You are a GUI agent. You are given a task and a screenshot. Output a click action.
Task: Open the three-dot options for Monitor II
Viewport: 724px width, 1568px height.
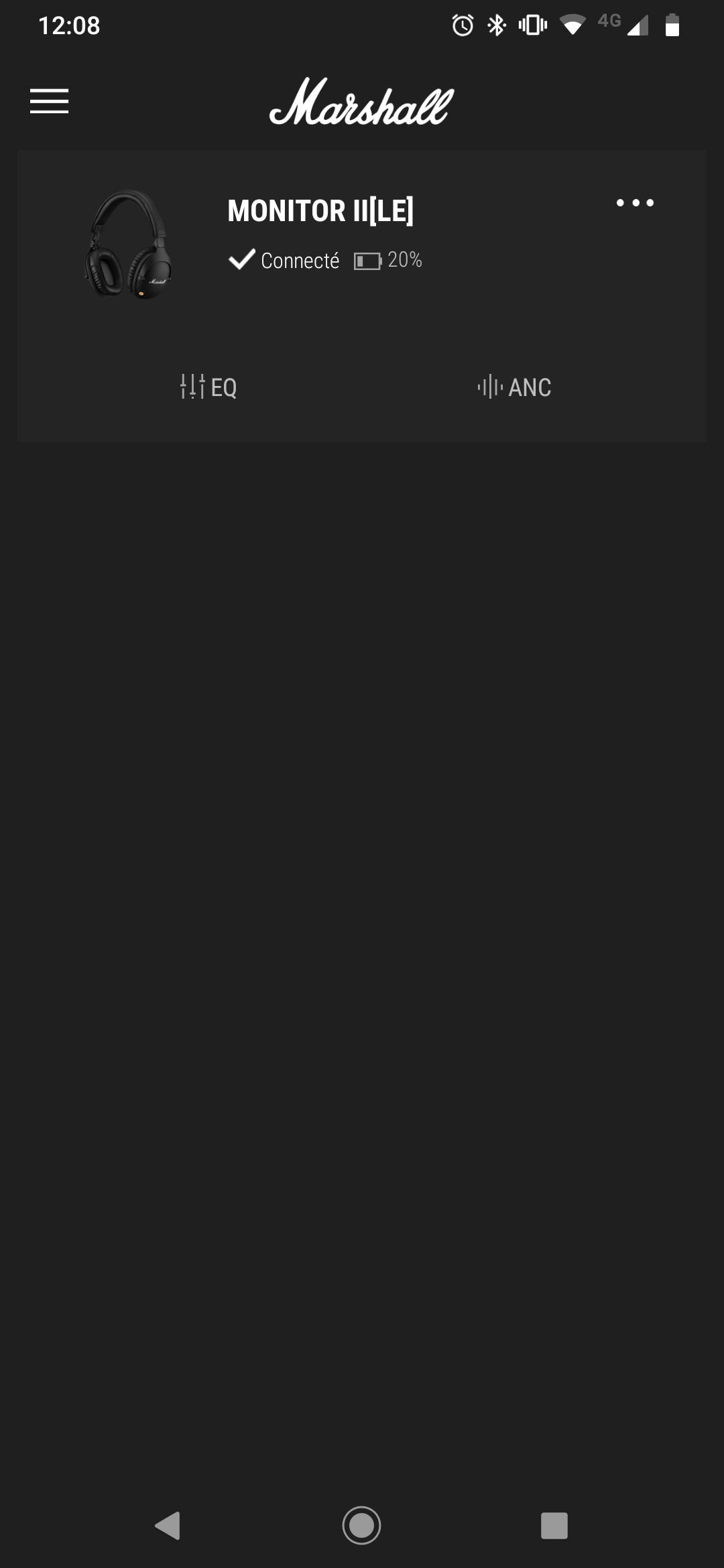coord(635,202)
